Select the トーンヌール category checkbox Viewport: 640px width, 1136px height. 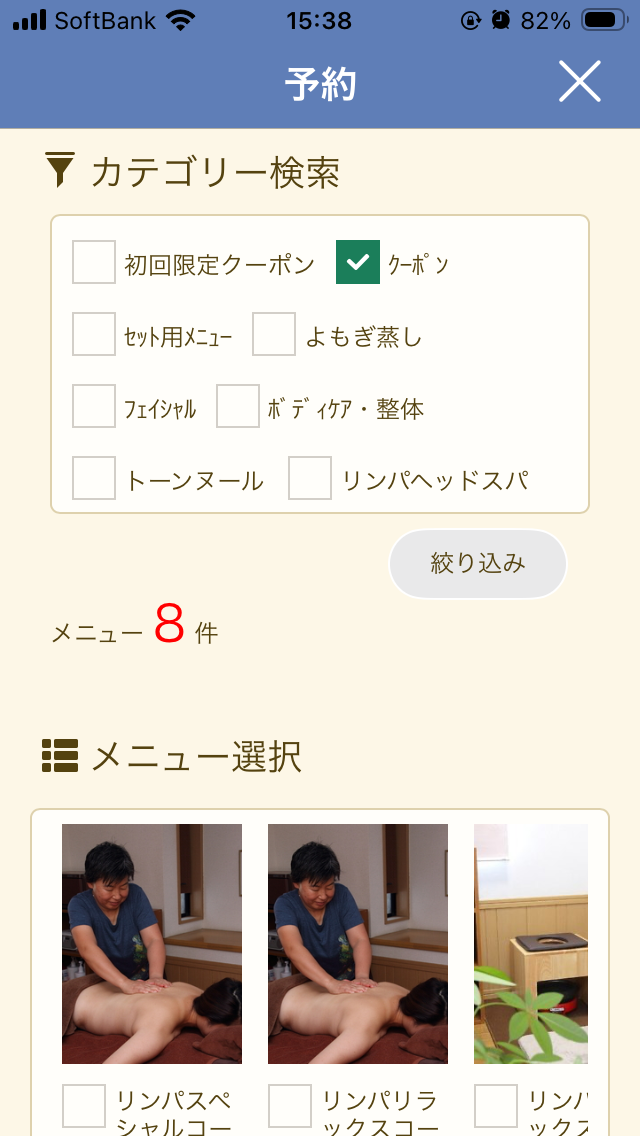94,478
